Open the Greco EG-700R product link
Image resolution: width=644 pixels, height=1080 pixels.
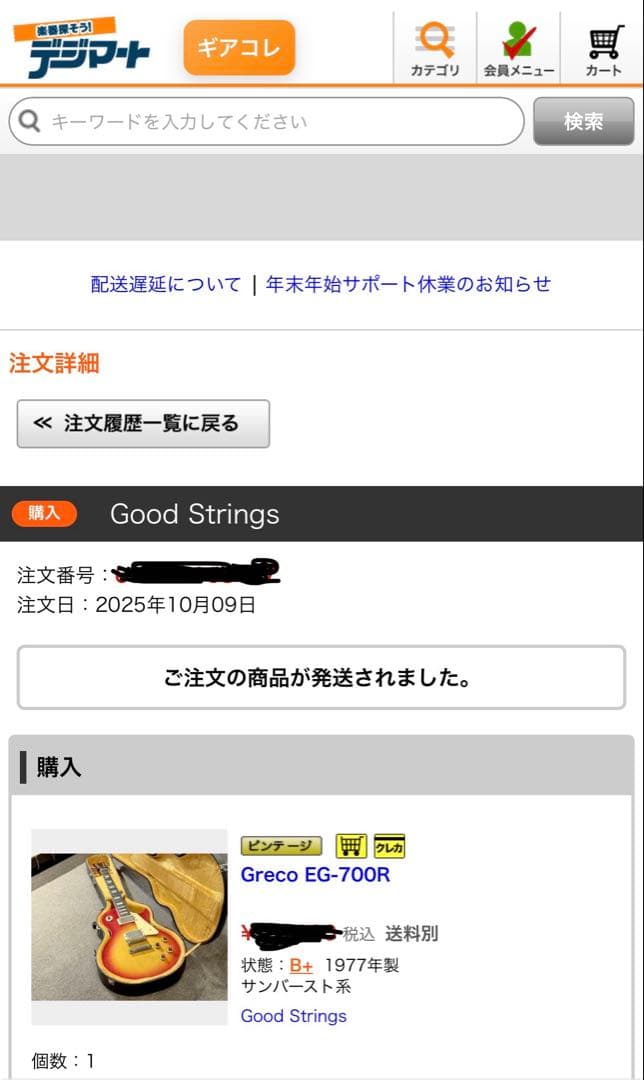315,875
